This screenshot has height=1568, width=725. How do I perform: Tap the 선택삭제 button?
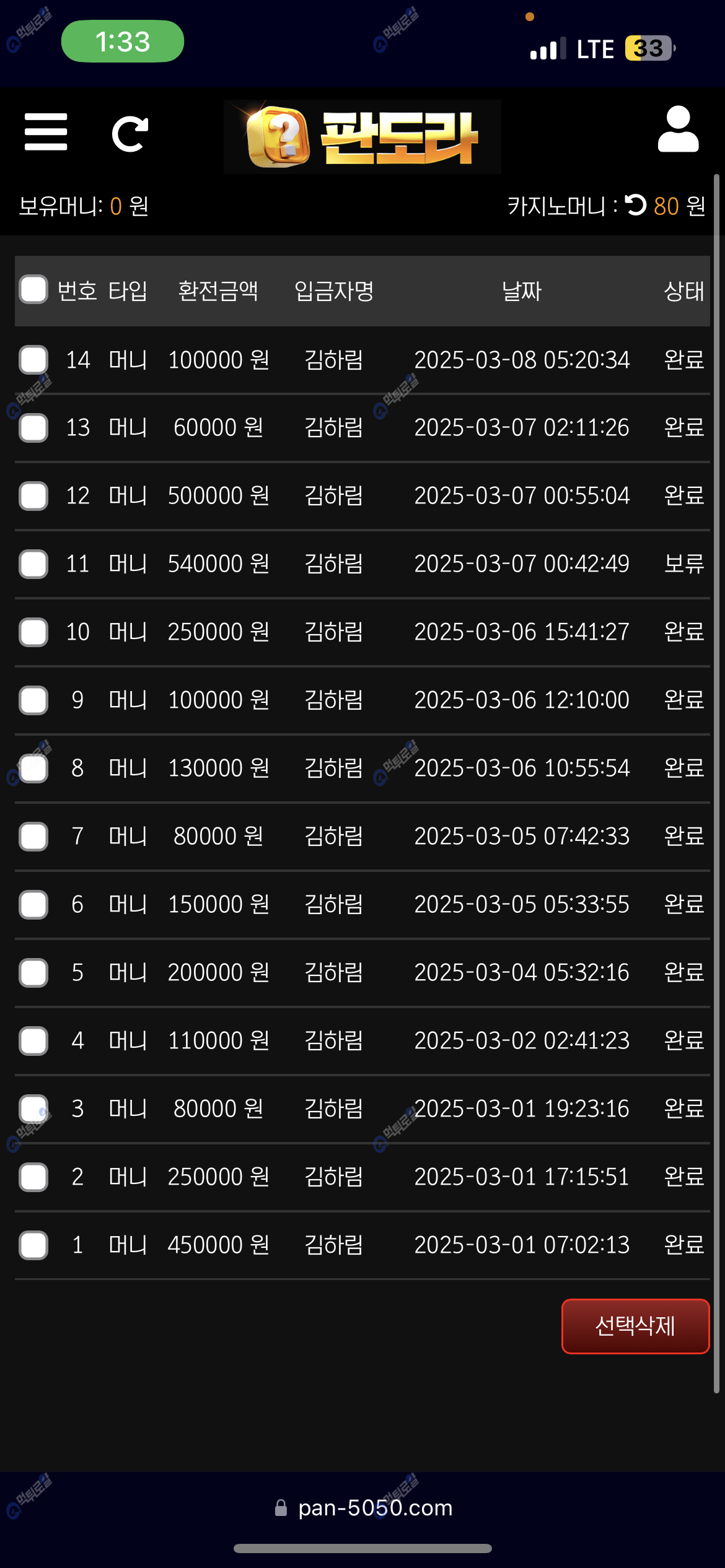pyautogui.click(x=635, y=1326)
